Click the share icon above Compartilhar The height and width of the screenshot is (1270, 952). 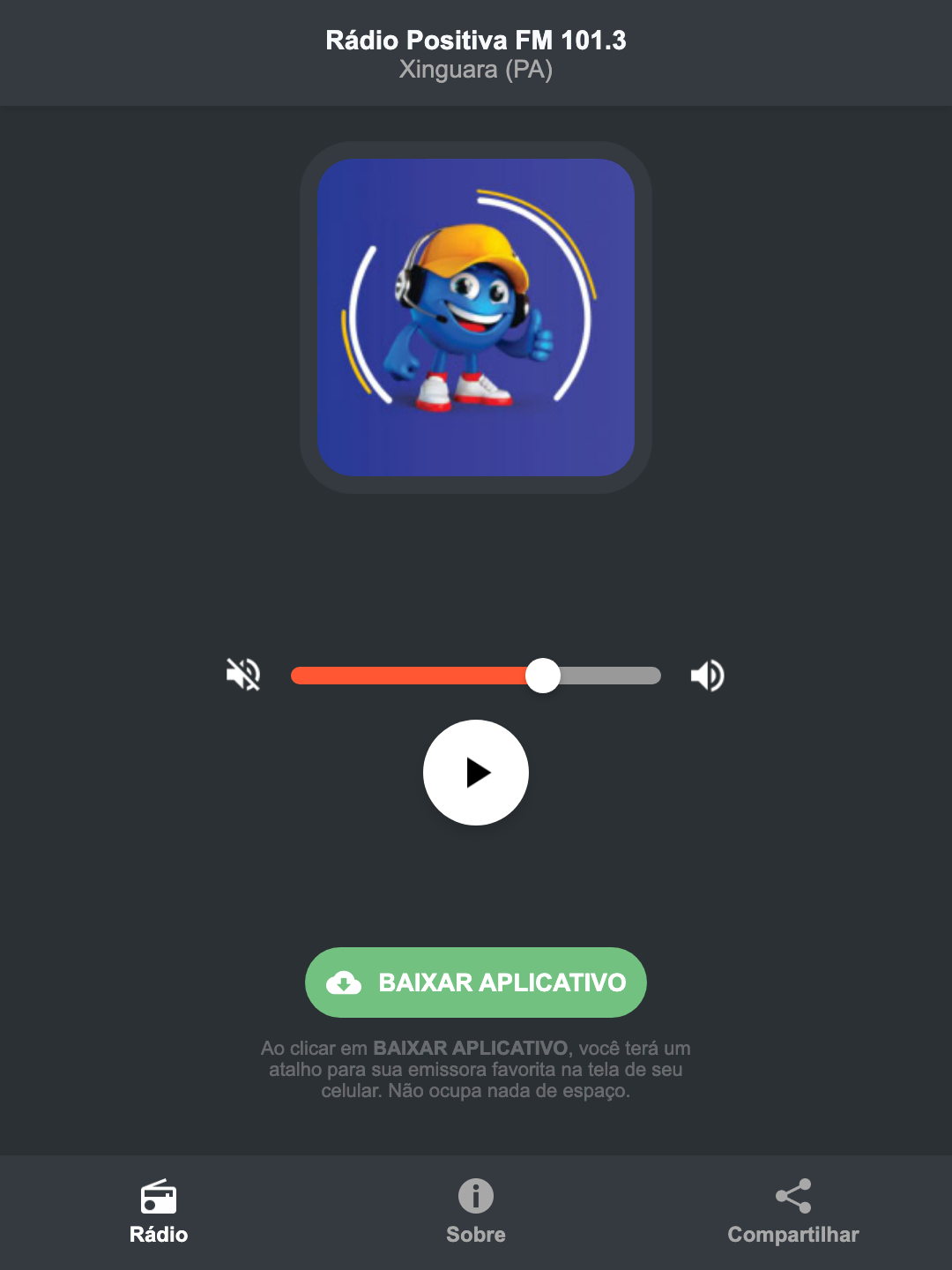point(792,1195)
